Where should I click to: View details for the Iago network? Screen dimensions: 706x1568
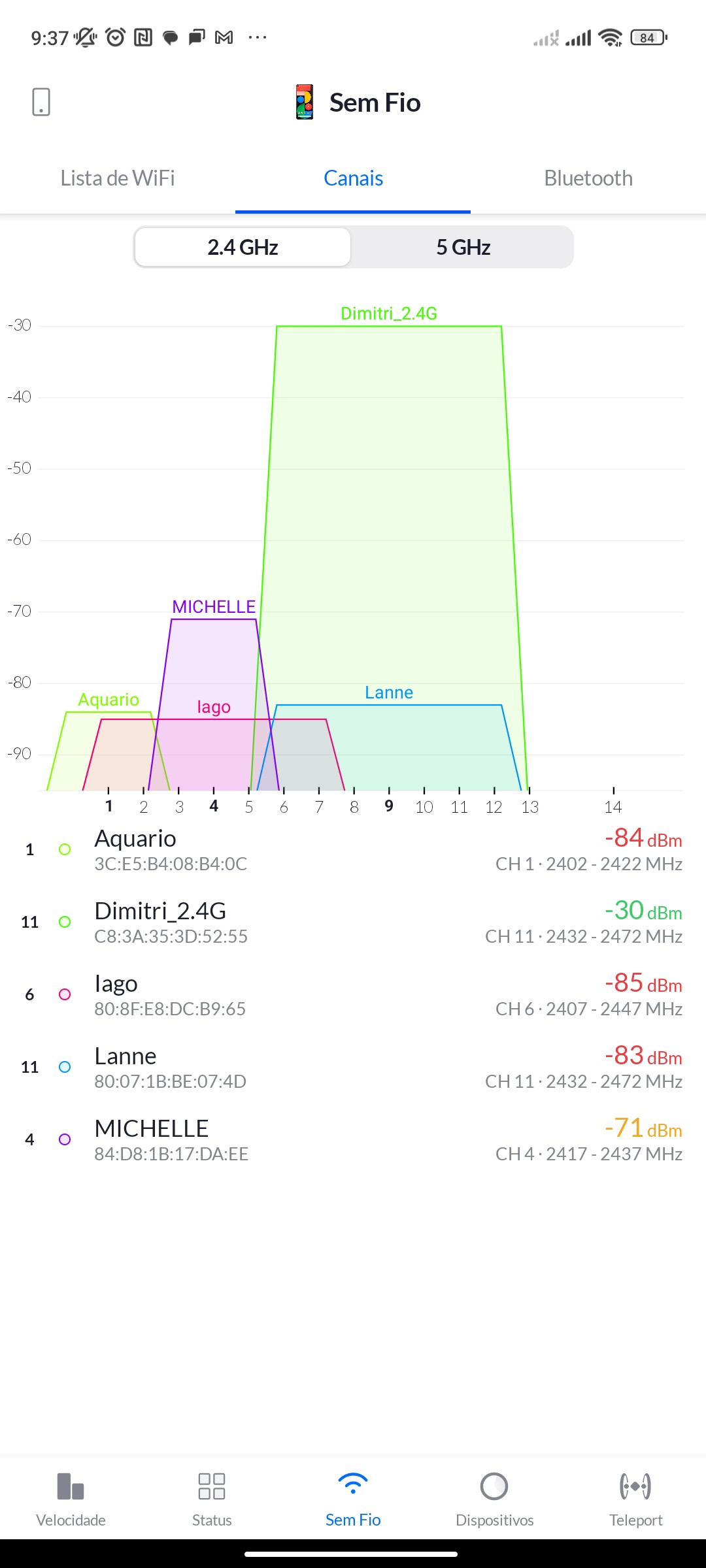(x=353, y=994)
